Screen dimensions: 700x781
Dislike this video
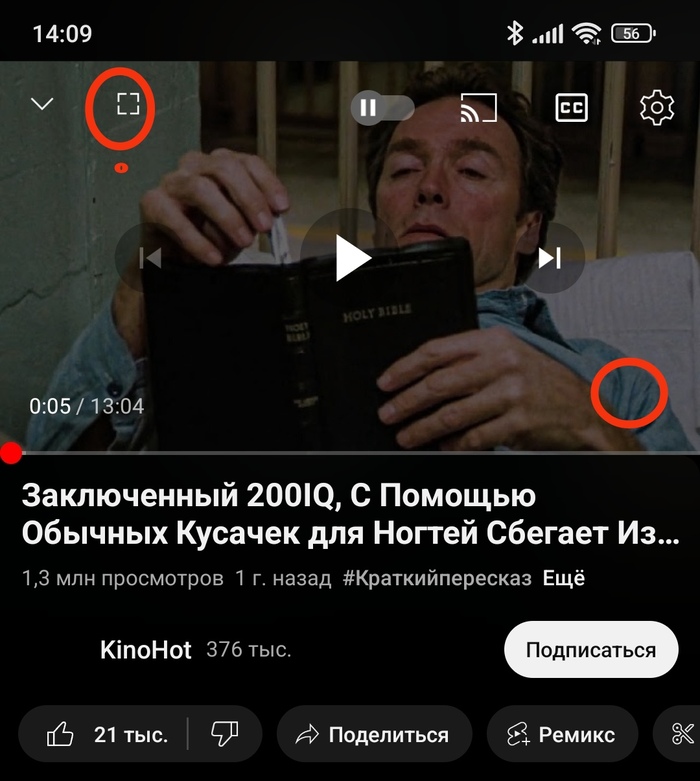[224, 735]
